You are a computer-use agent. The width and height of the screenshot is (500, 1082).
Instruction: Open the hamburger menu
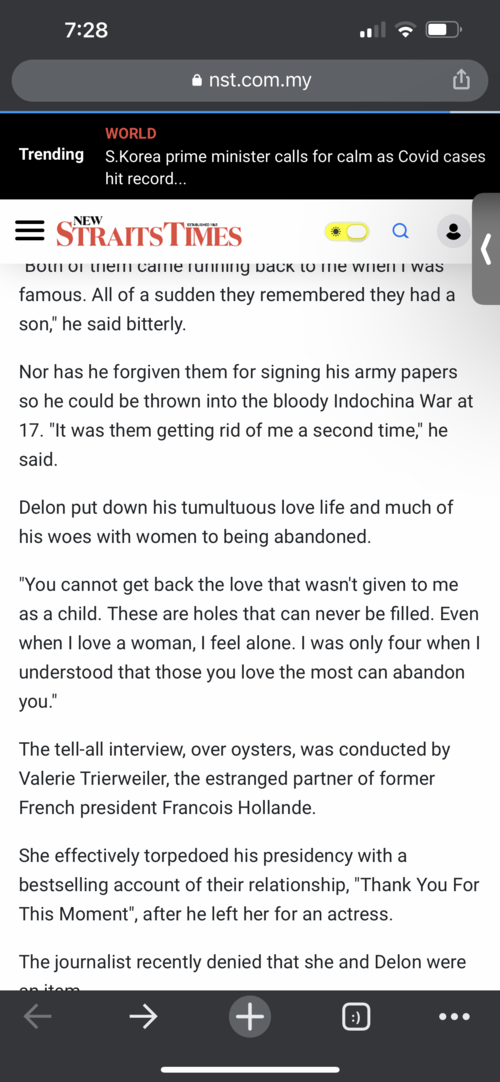[x=30, y=231]
